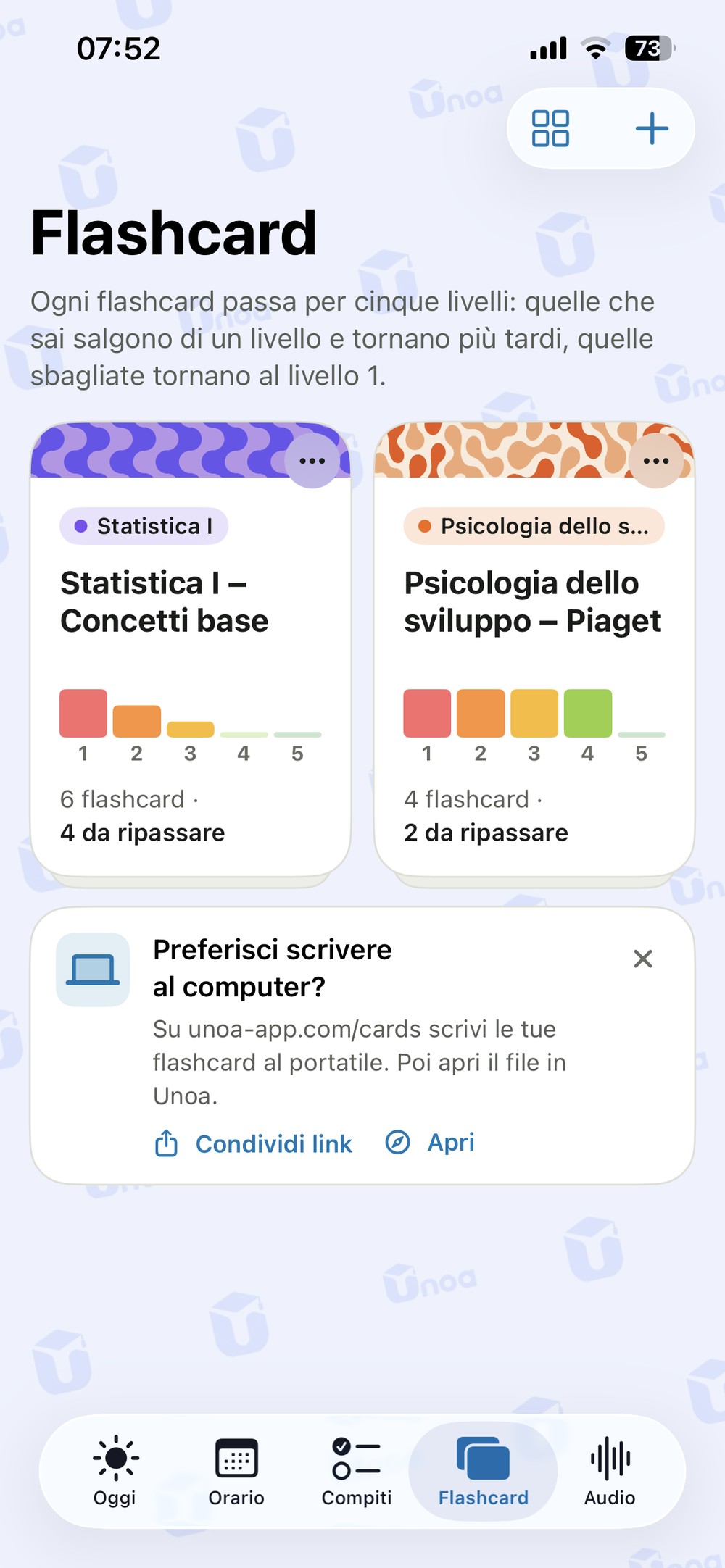Open options menu on the Statistica I deck
The height and width of the screenshot is (1568, 725).
pyautogui.click(x=312, y=461)
